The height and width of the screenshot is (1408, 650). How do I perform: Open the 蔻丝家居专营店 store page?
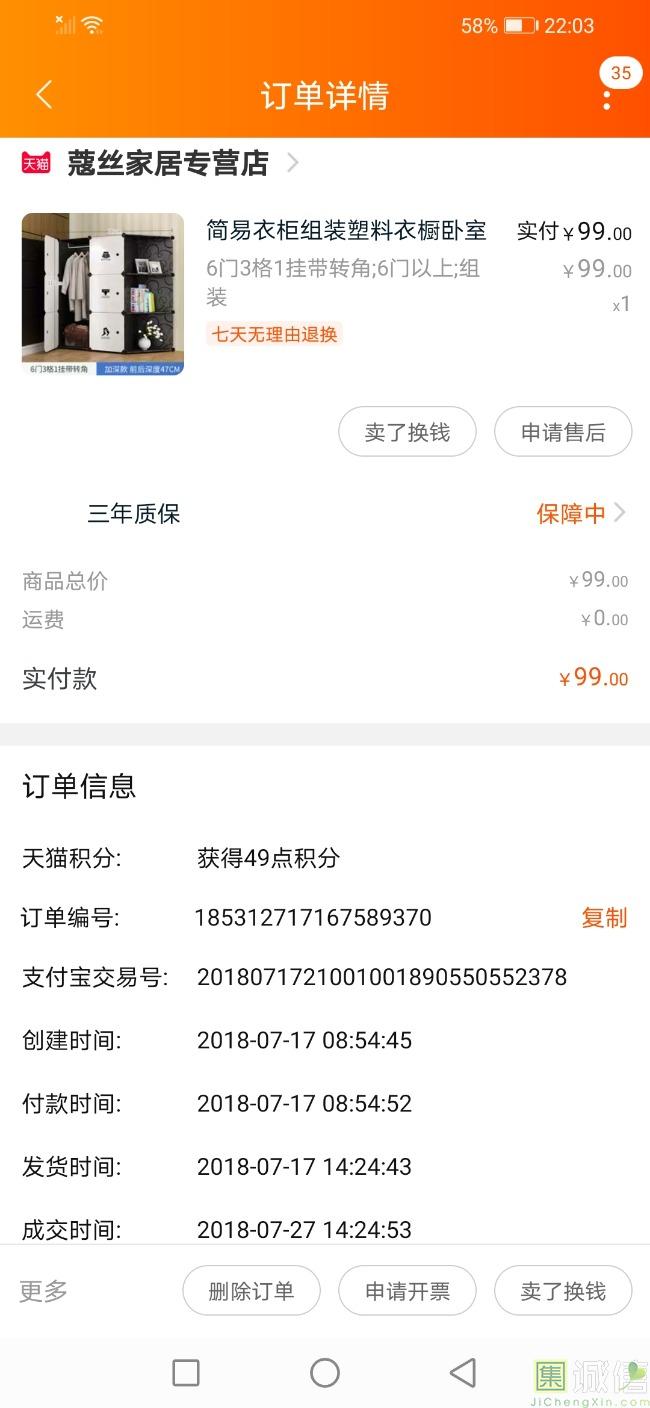168,163
